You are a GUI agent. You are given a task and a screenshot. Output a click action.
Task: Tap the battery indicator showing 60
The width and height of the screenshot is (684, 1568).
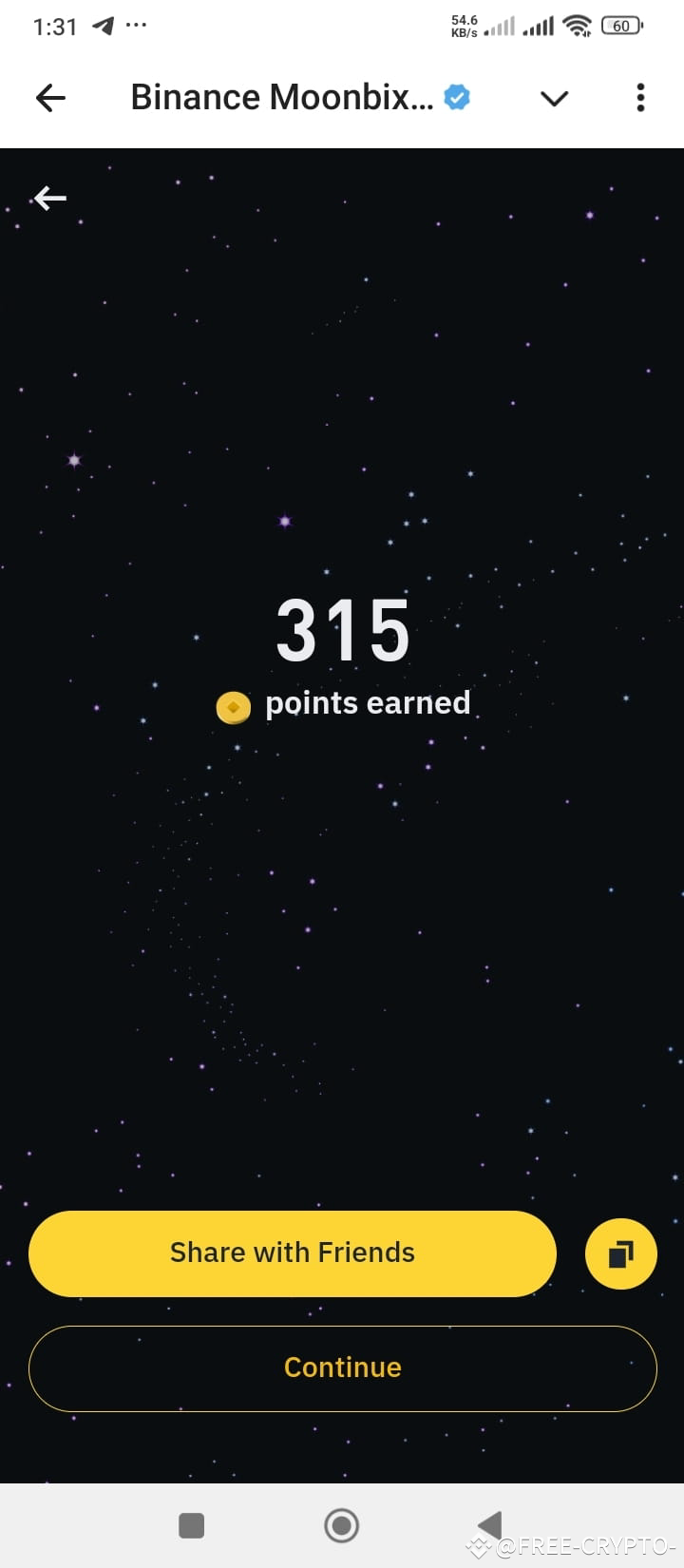620,26
